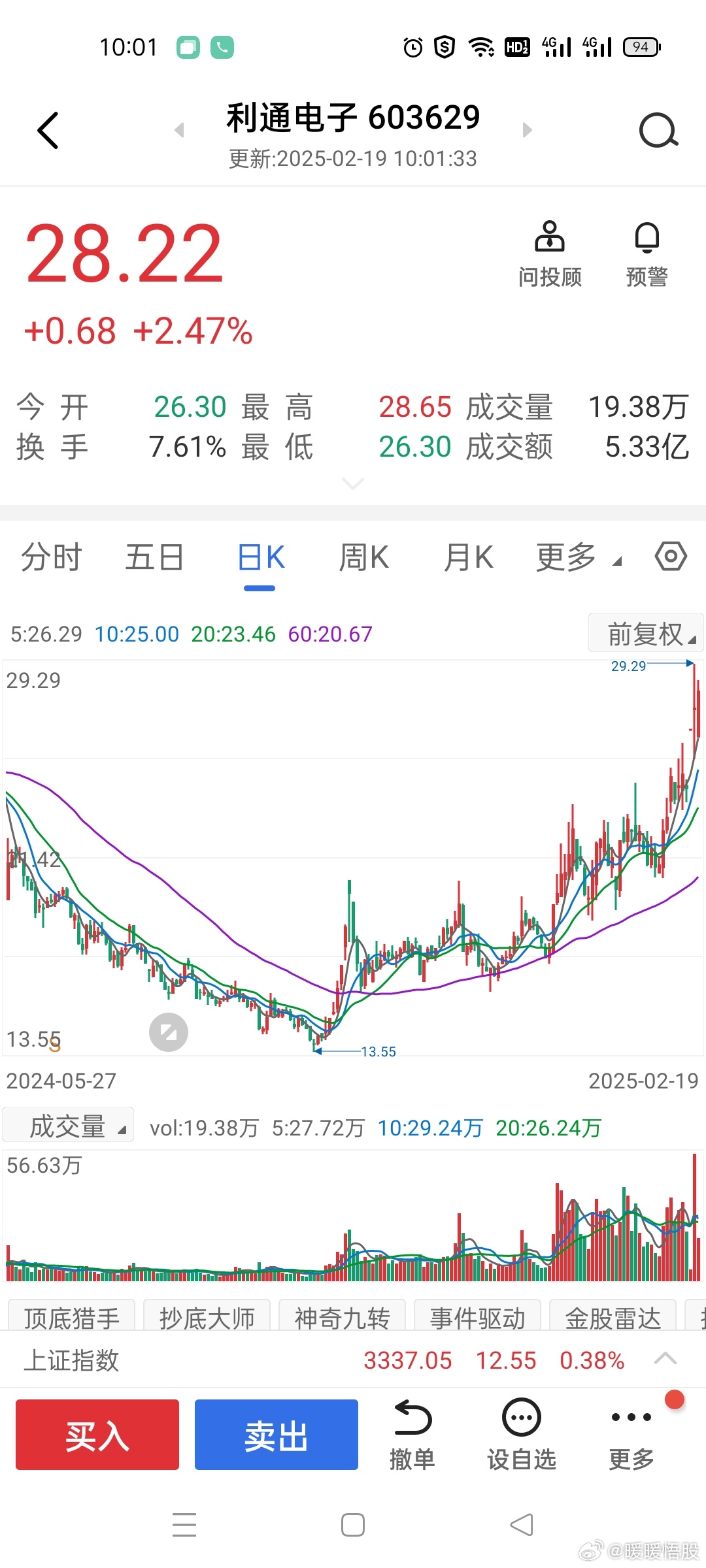Switch to the 分时 chart tab
Viewport: 706px width, 1568px height.
(52, 558)
